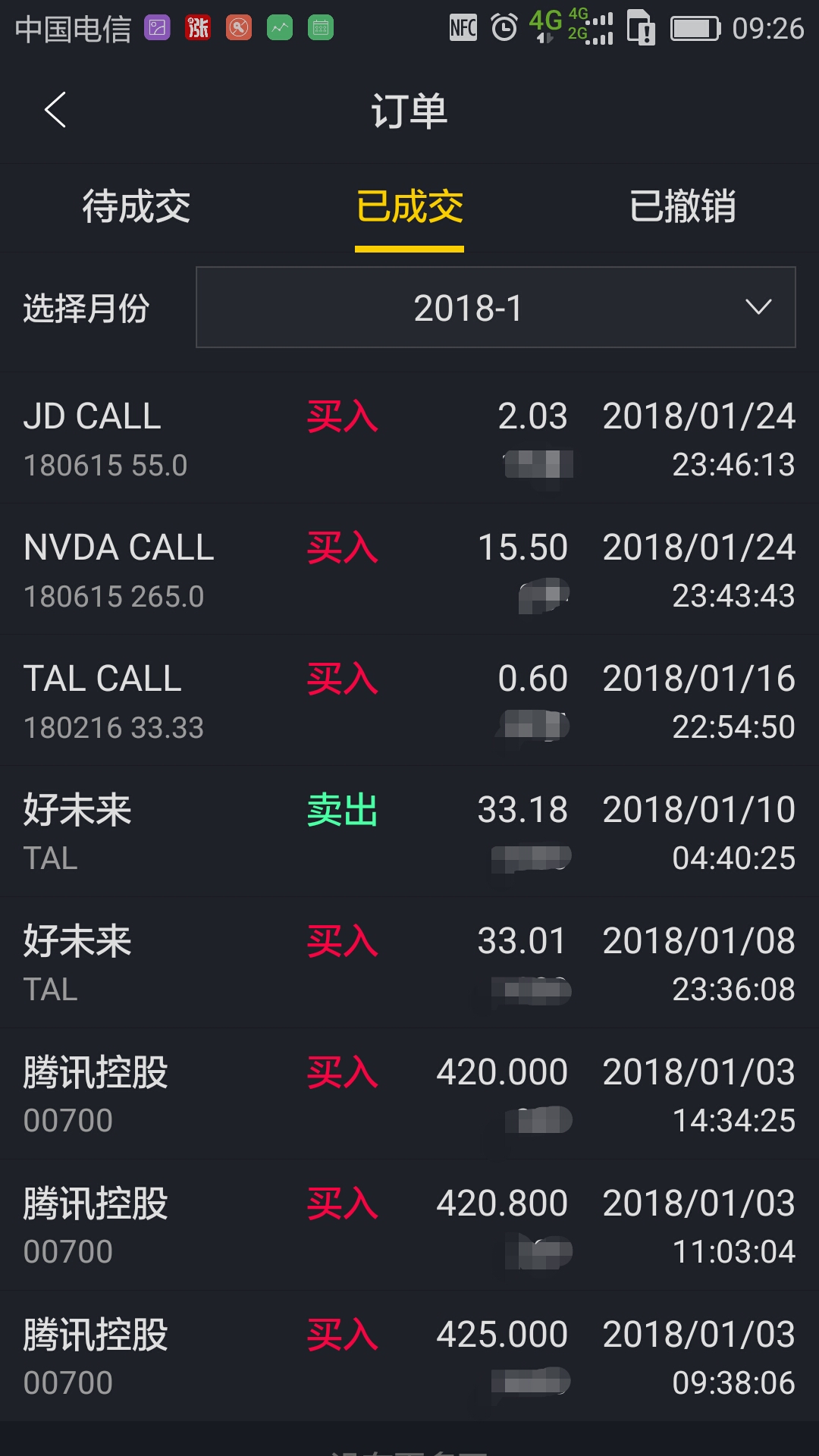
Task: Open 腾讯控股 order priced 420.000
Action: tap(409, 1094)
